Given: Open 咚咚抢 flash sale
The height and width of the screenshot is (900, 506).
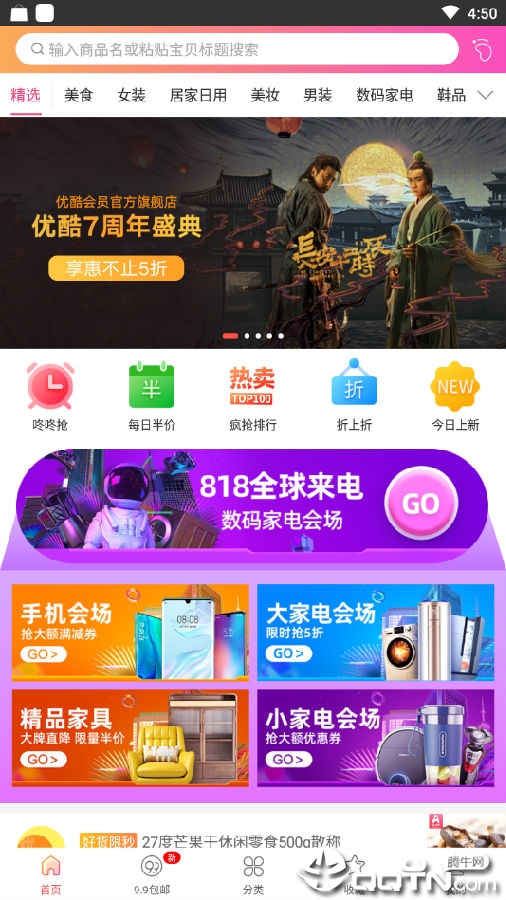Looking at the screenshot, I should (50, 397).
